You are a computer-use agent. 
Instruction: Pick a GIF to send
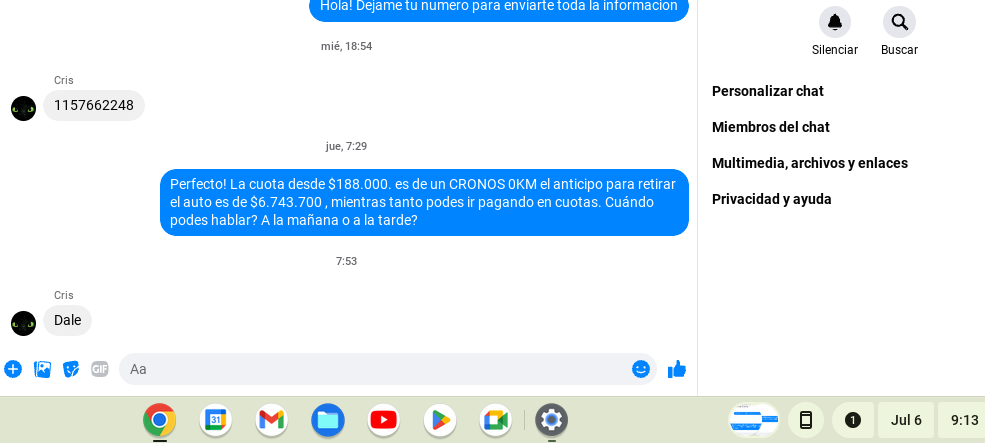(100, 369)
